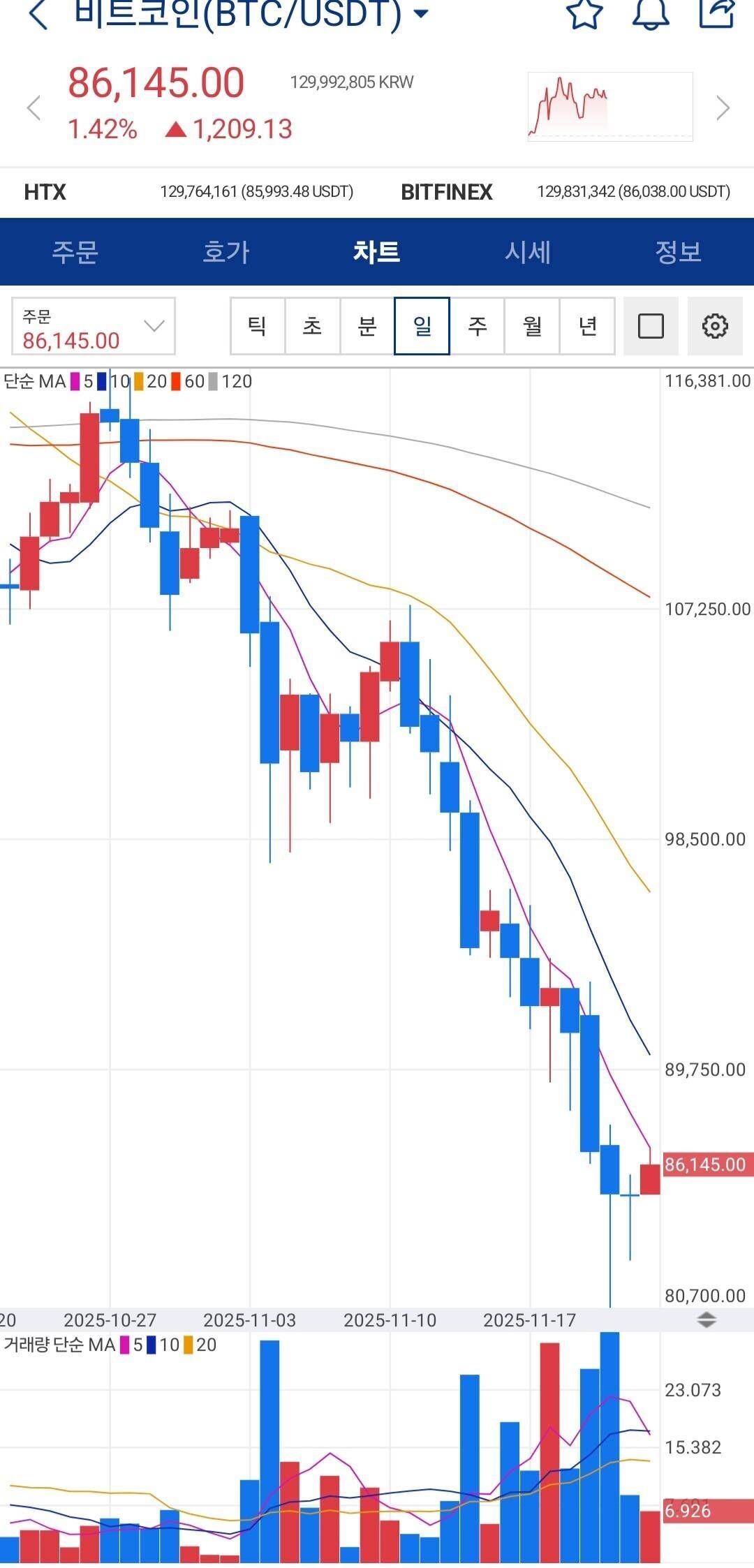Switch to the 시세 tab
754x1568 pixels.
click(528, 252)
